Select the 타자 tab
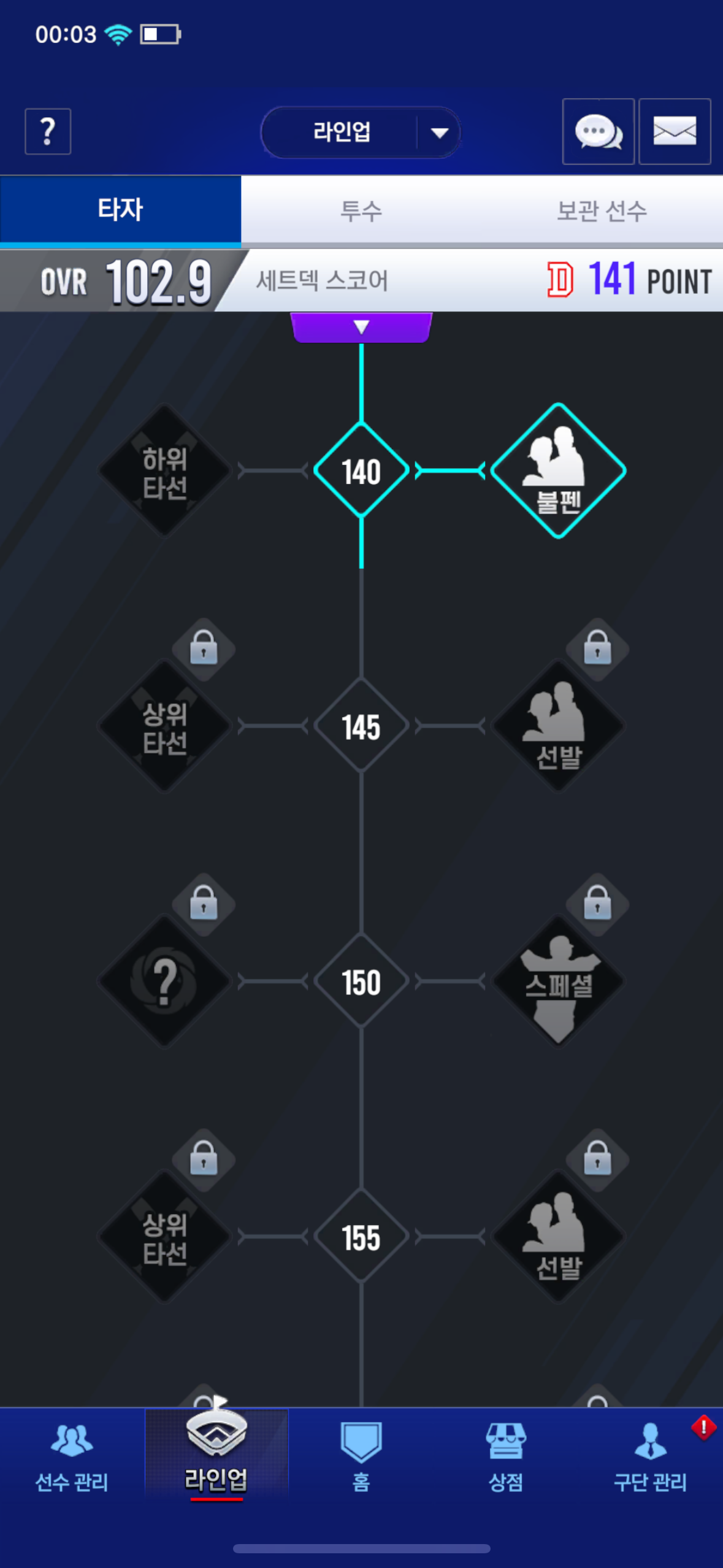This screenshot has width=723, height=1568. click(x=120, y=210)
